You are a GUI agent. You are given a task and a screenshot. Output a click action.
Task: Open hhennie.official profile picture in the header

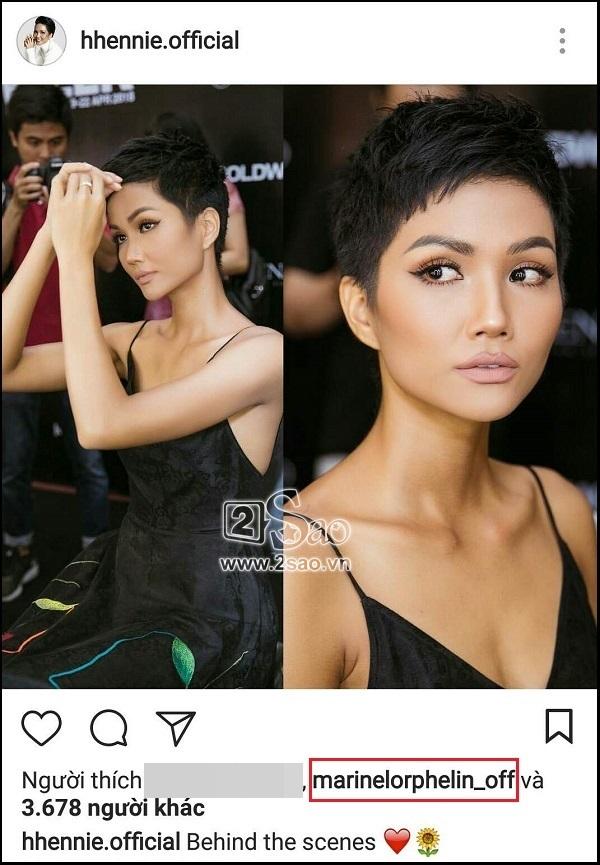click(42, 41)
